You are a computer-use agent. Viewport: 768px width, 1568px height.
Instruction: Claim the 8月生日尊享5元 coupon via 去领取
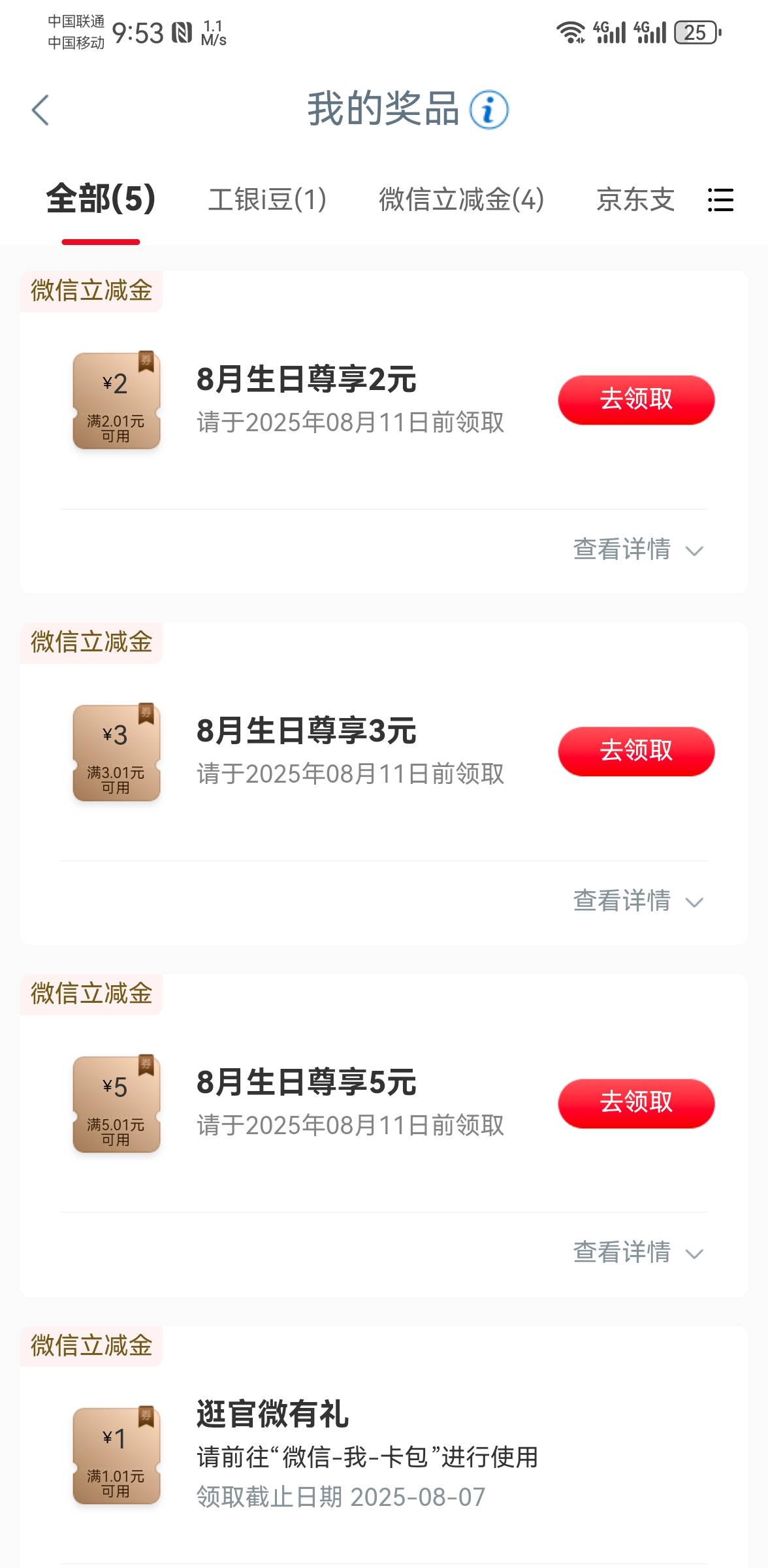pyautogui.click(x=636, y=1103)
